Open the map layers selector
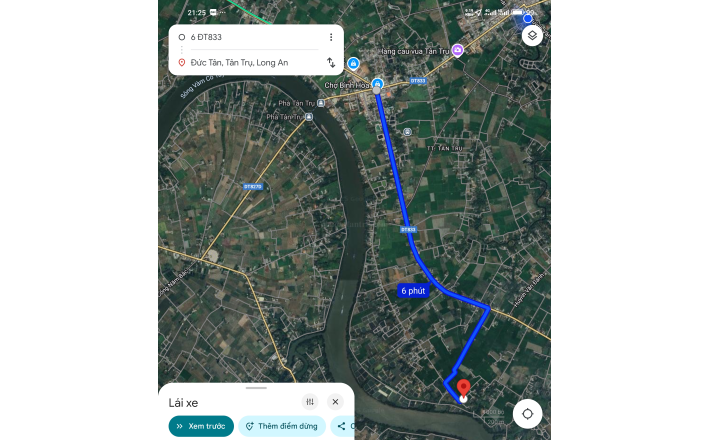710x440 pixels. tap(532, 35)
